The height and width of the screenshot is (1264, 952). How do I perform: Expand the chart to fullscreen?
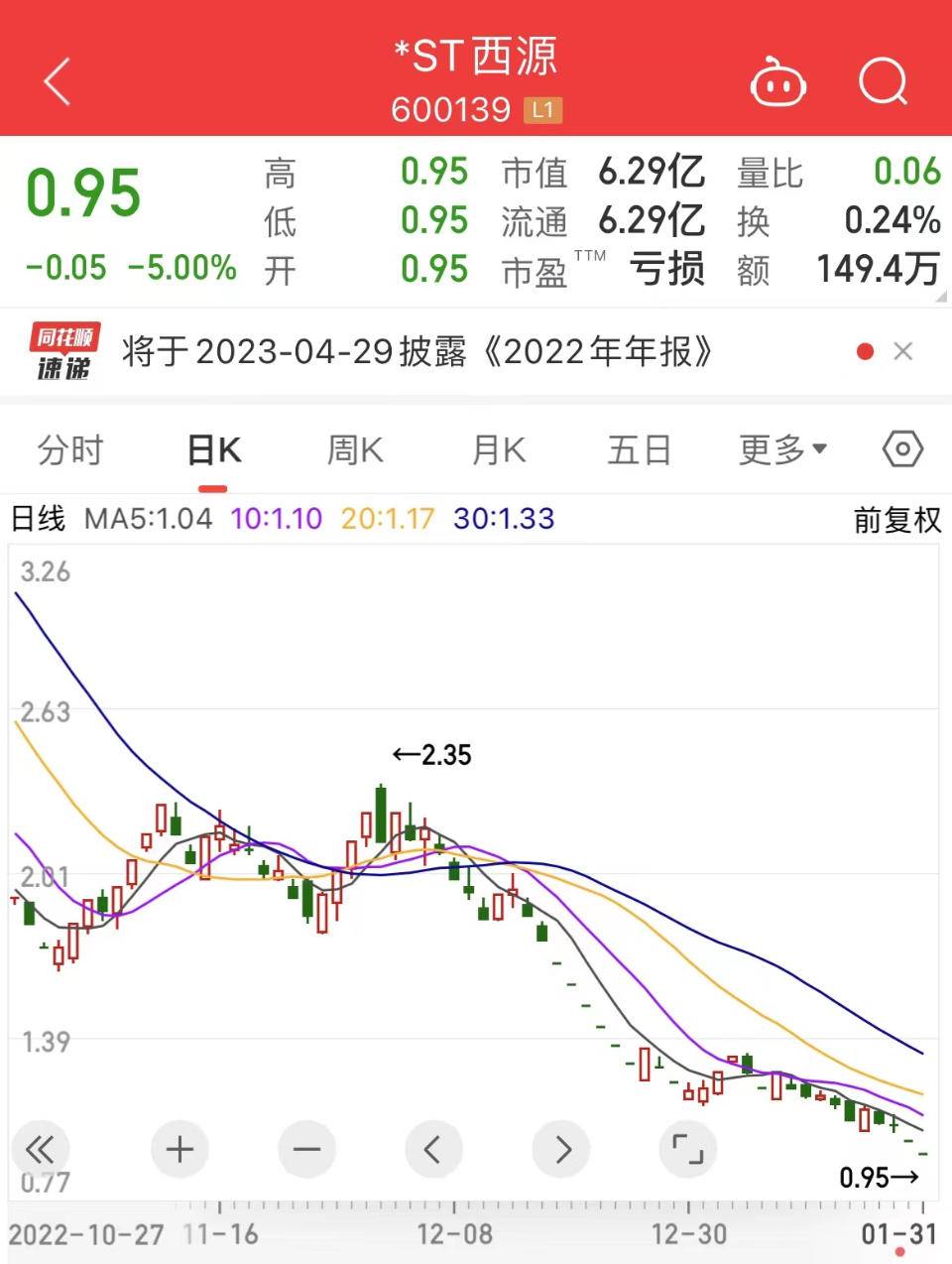(687, 1150)
